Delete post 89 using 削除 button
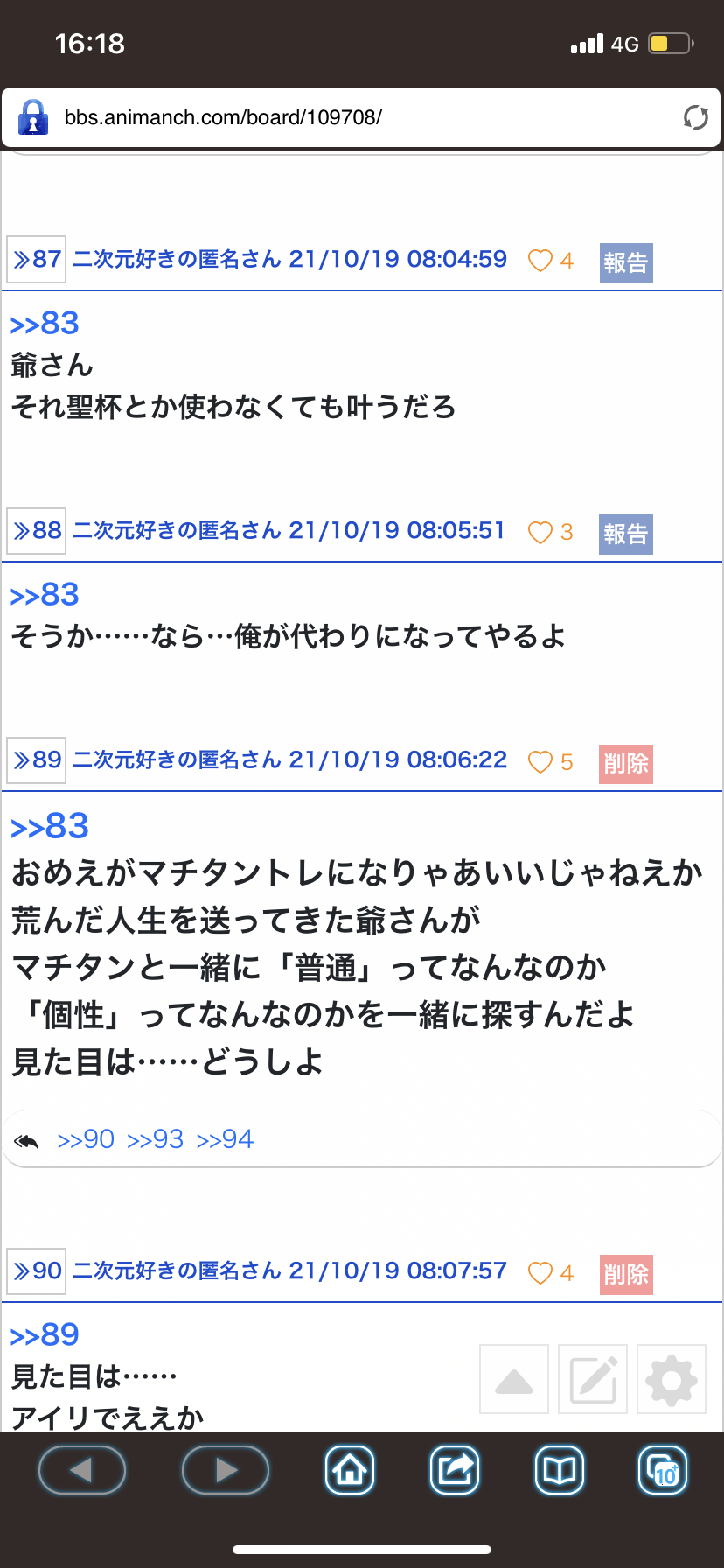This screenshot has width=724, height=1568. click(x=626, y=763)
